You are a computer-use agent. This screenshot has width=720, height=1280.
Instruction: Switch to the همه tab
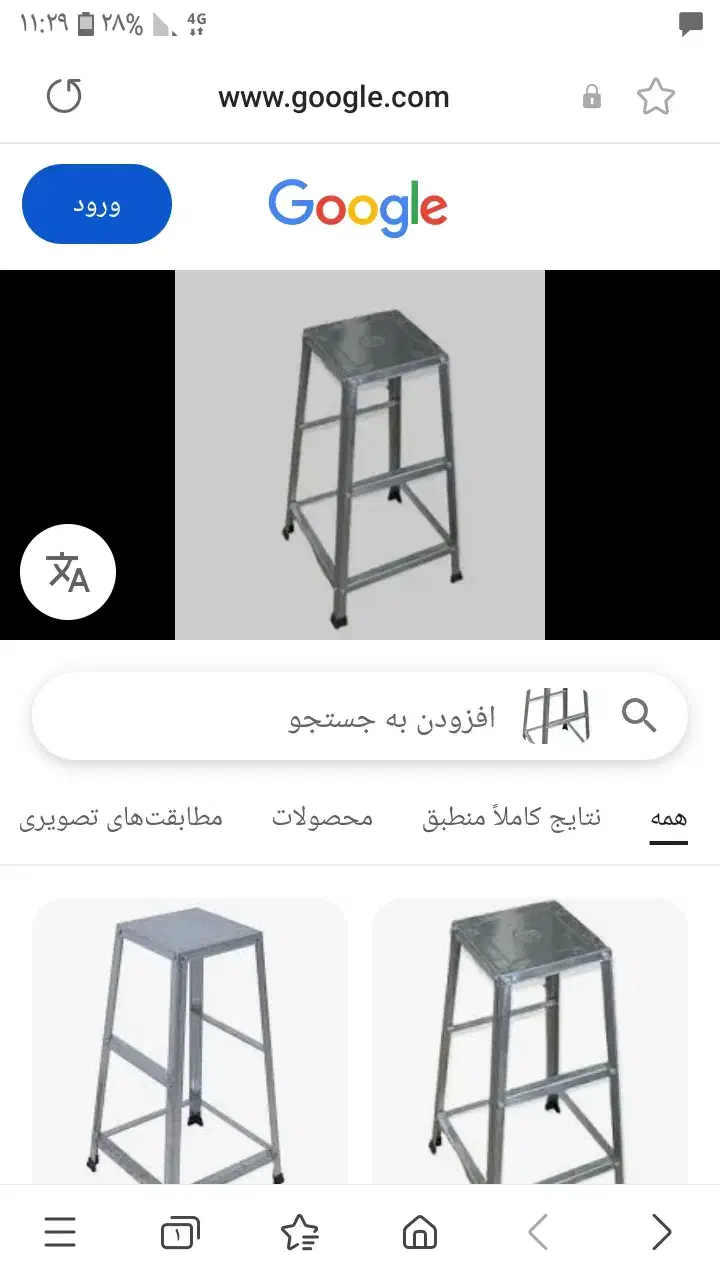[x=668, y=818]
